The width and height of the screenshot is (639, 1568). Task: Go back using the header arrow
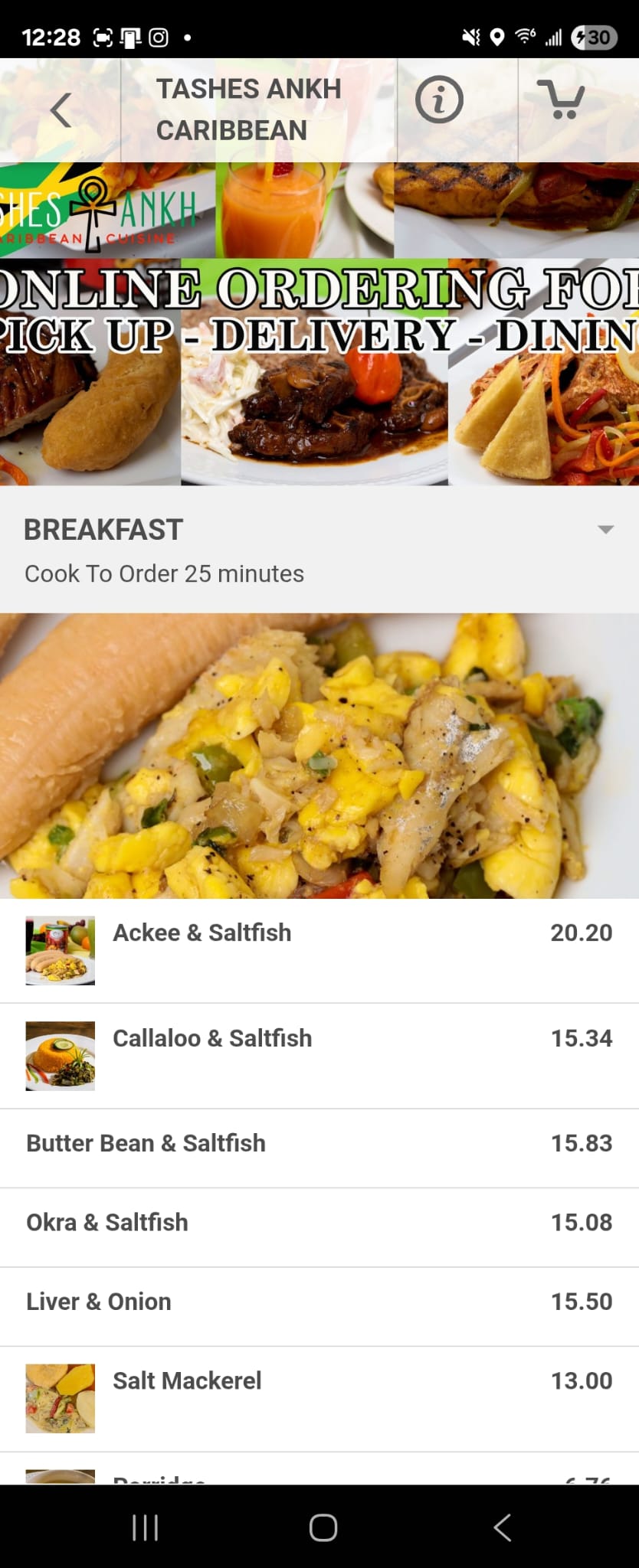tap(61, 110)
